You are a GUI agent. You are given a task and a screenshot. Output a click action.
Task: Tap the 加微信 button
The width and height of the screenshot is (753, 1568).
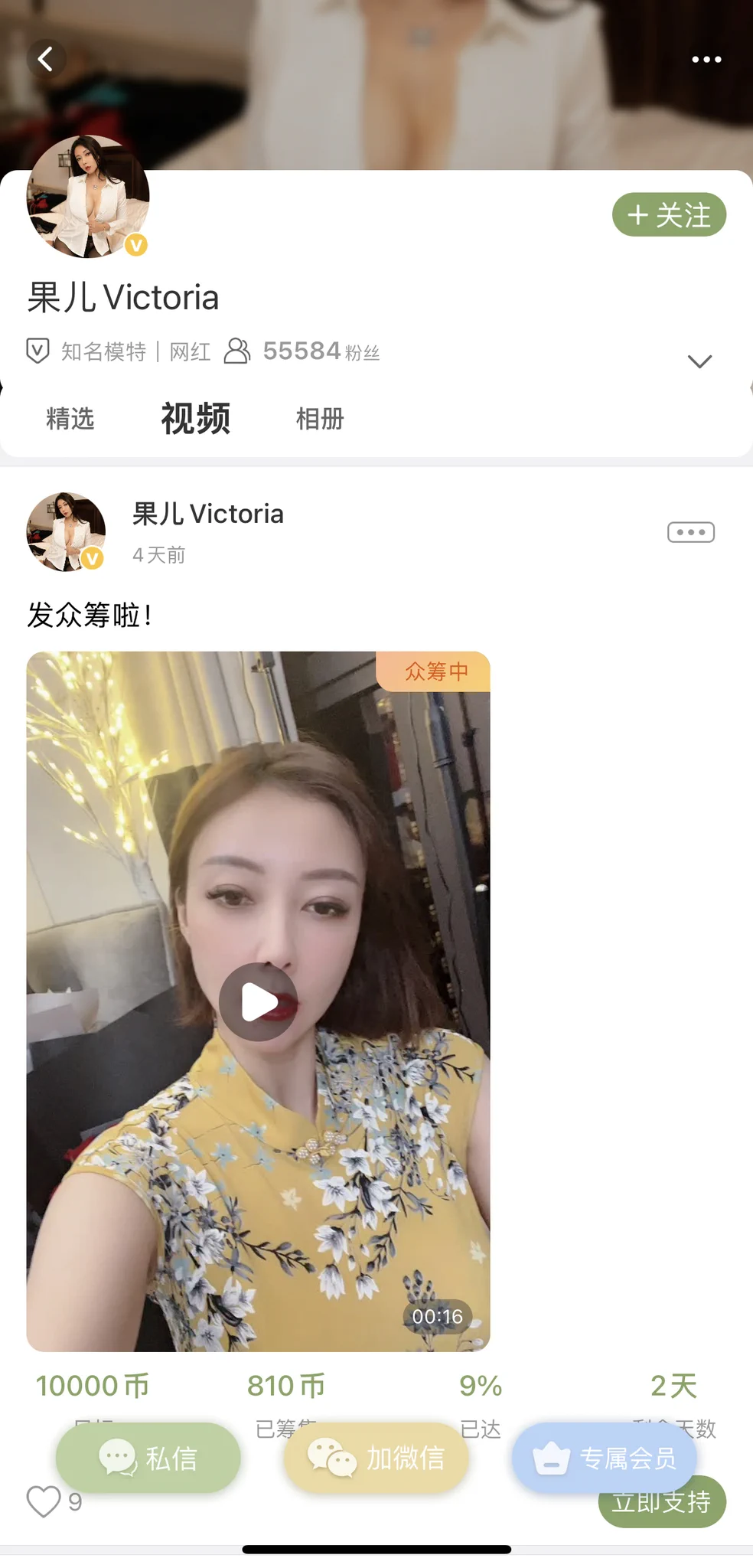(376, 1458)
